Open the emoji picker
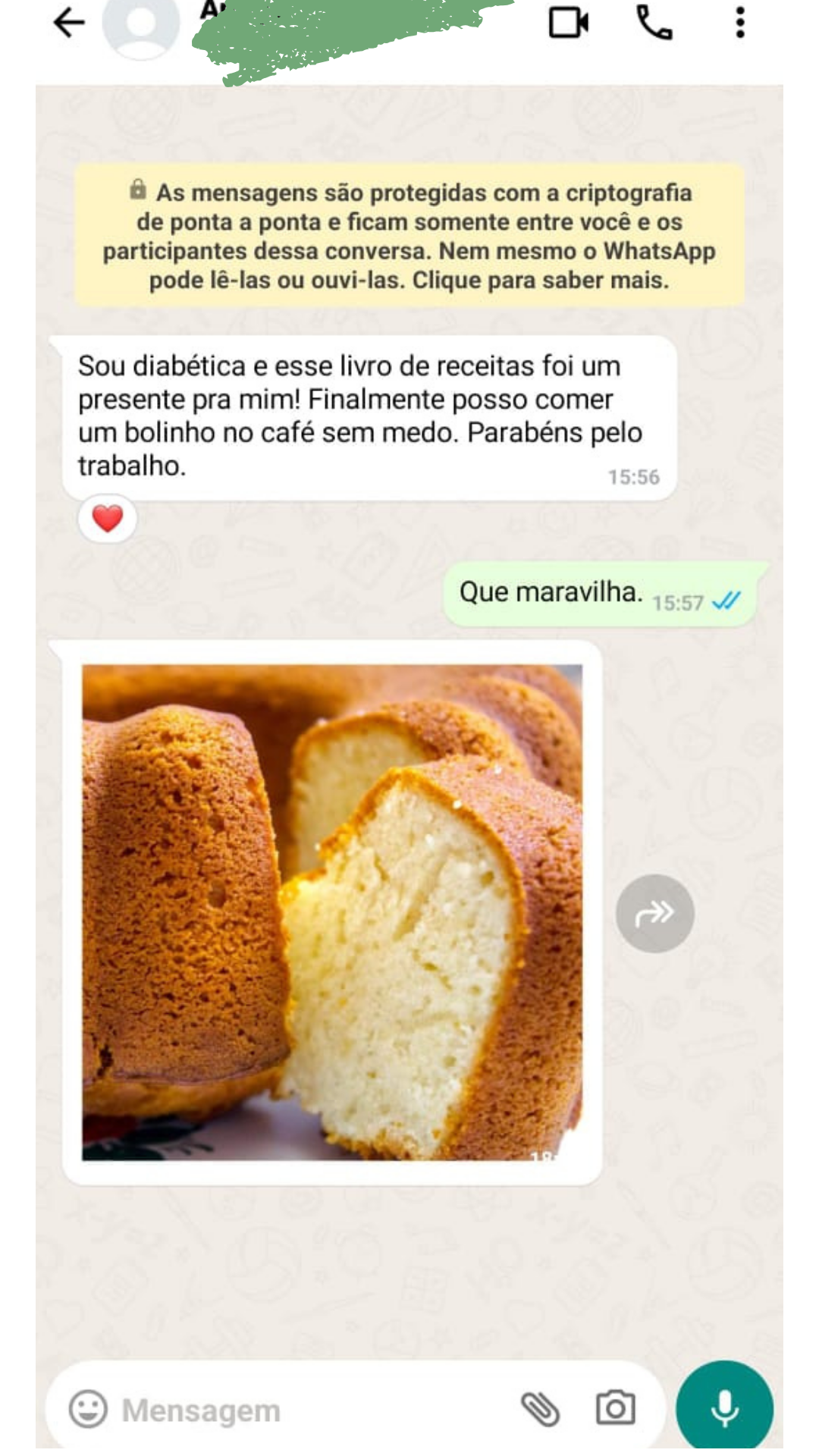This screenshot has width=819, height=1456. point(88,1409)
